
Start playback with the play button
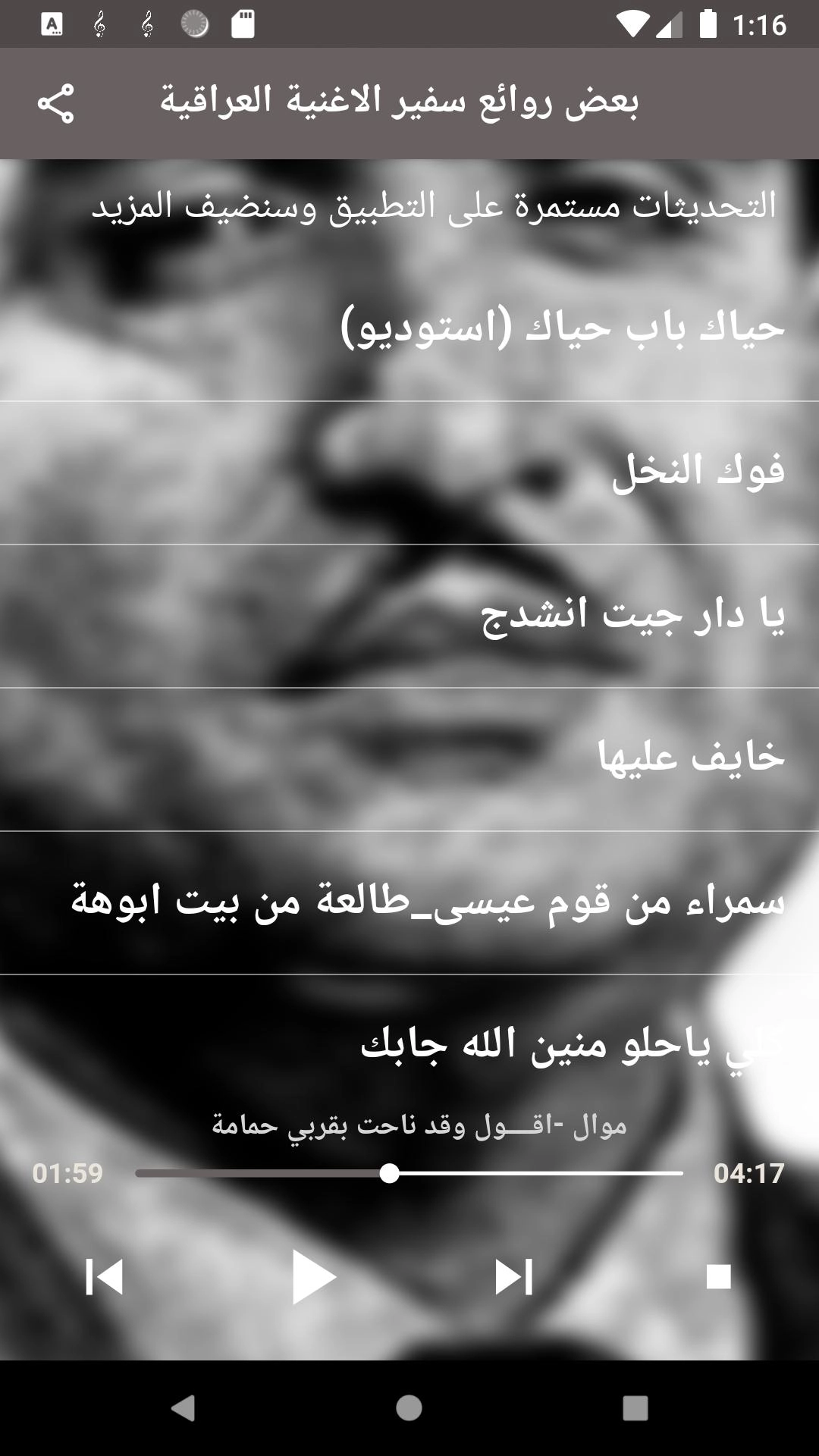pos(313,1276)
